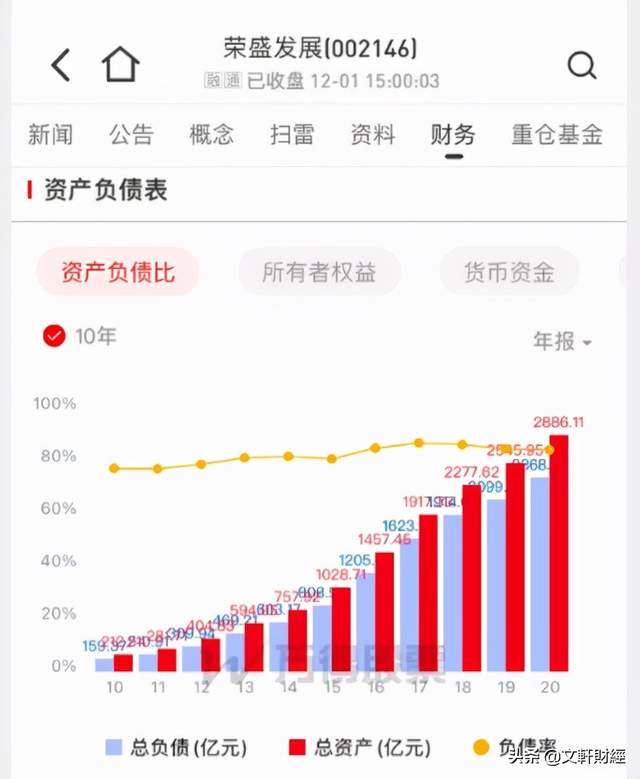
Task: Show the 货币资金 chart
Action: coord(509,272)
